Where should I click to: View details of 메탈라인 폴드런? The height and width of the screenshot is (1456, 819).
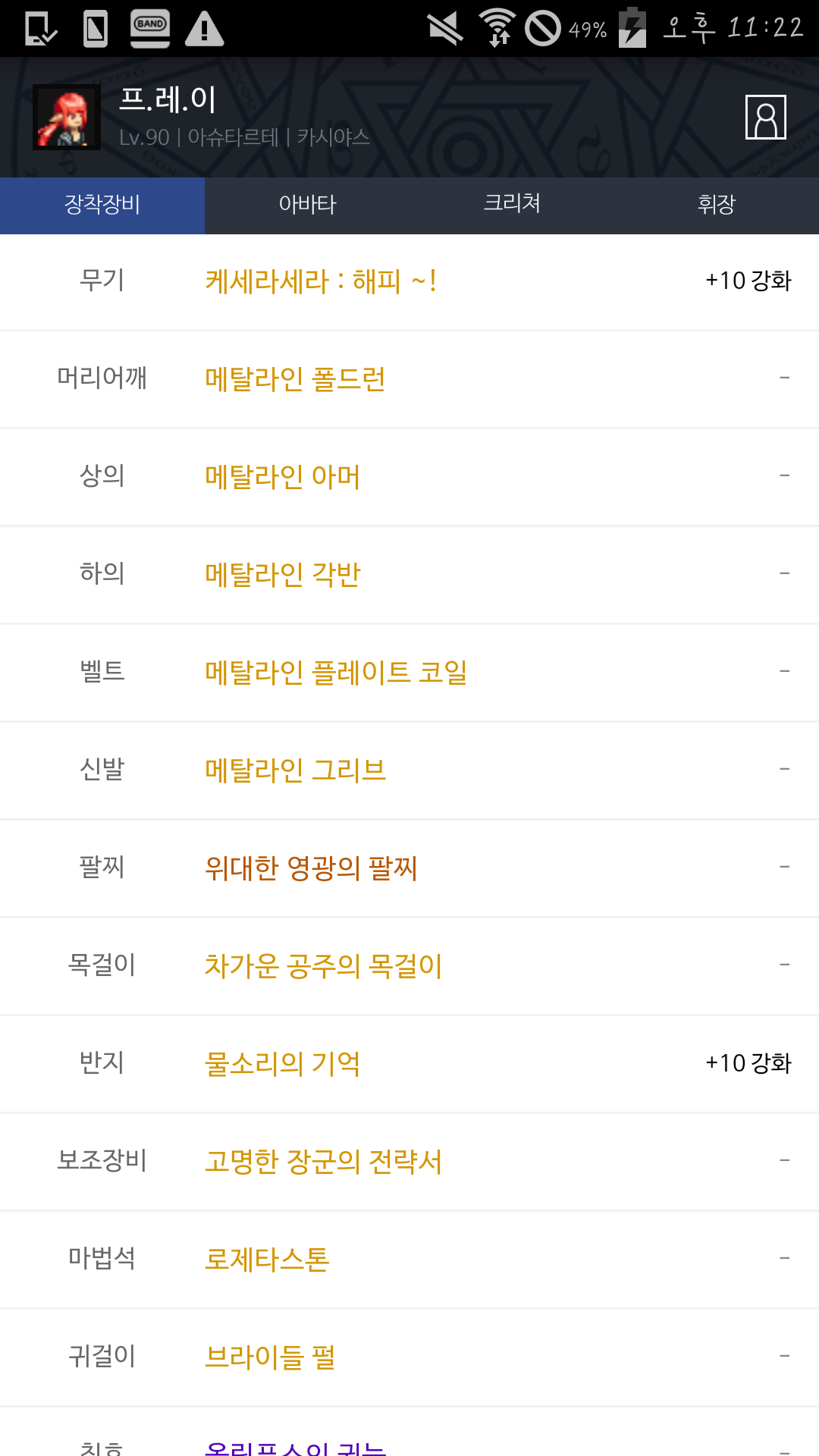click(x=295, y=379)
